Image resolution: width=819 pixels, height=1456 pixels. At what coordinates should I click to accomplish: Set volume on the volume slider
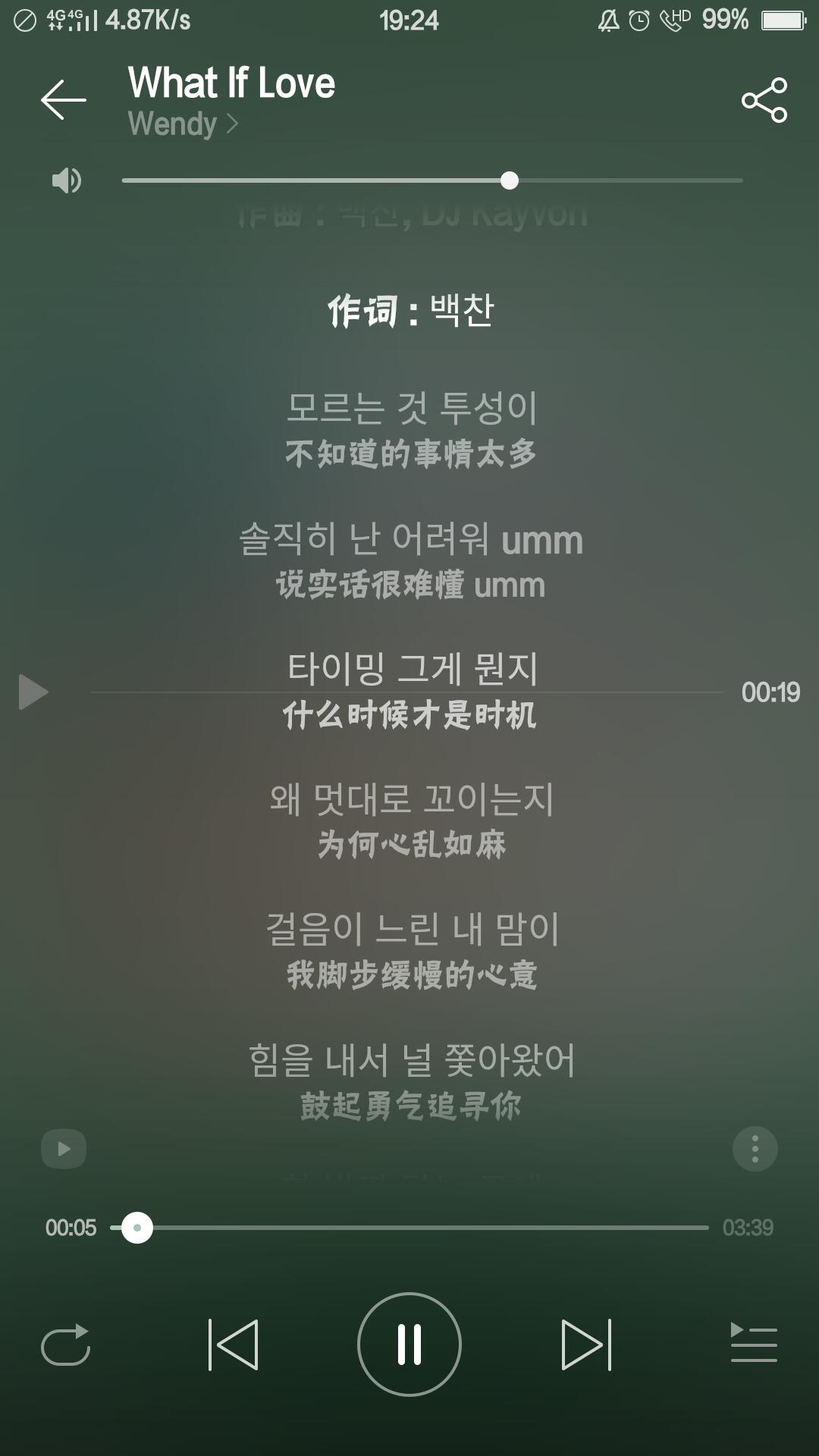[x=432, y=180]
